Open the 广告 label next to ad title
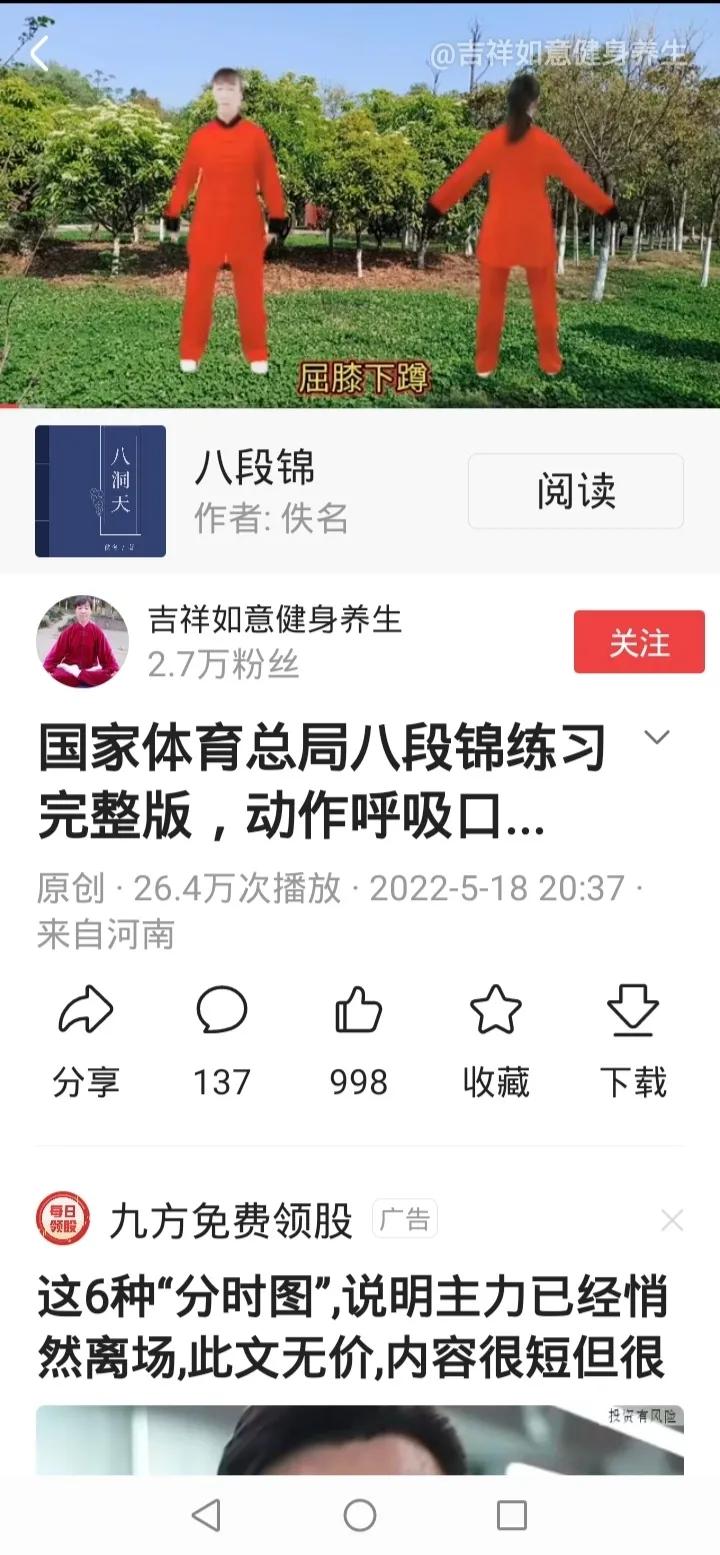 pos(404,1219)
